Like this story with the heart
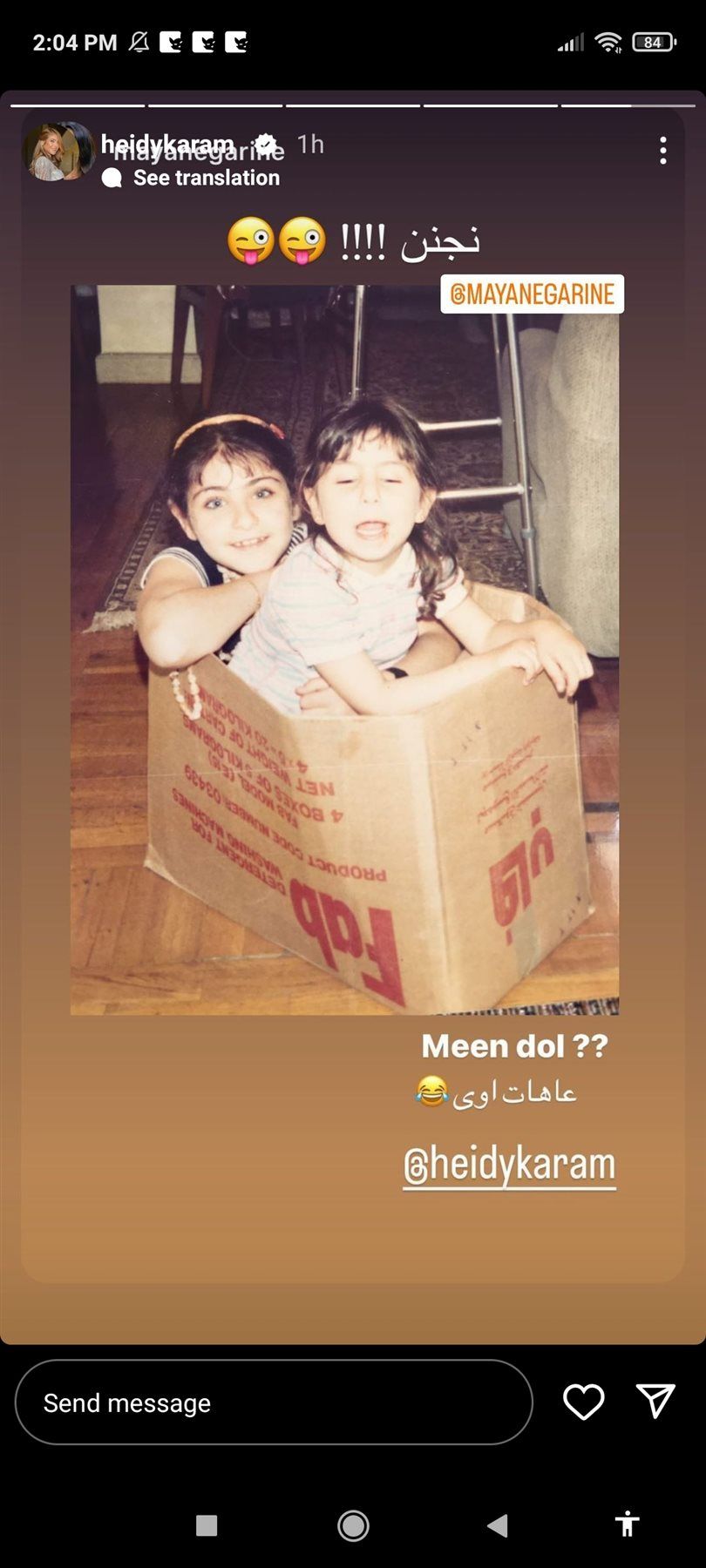Image resolution: width=706 pixels, height=1568 pixels. click(x=583, y=1402)
